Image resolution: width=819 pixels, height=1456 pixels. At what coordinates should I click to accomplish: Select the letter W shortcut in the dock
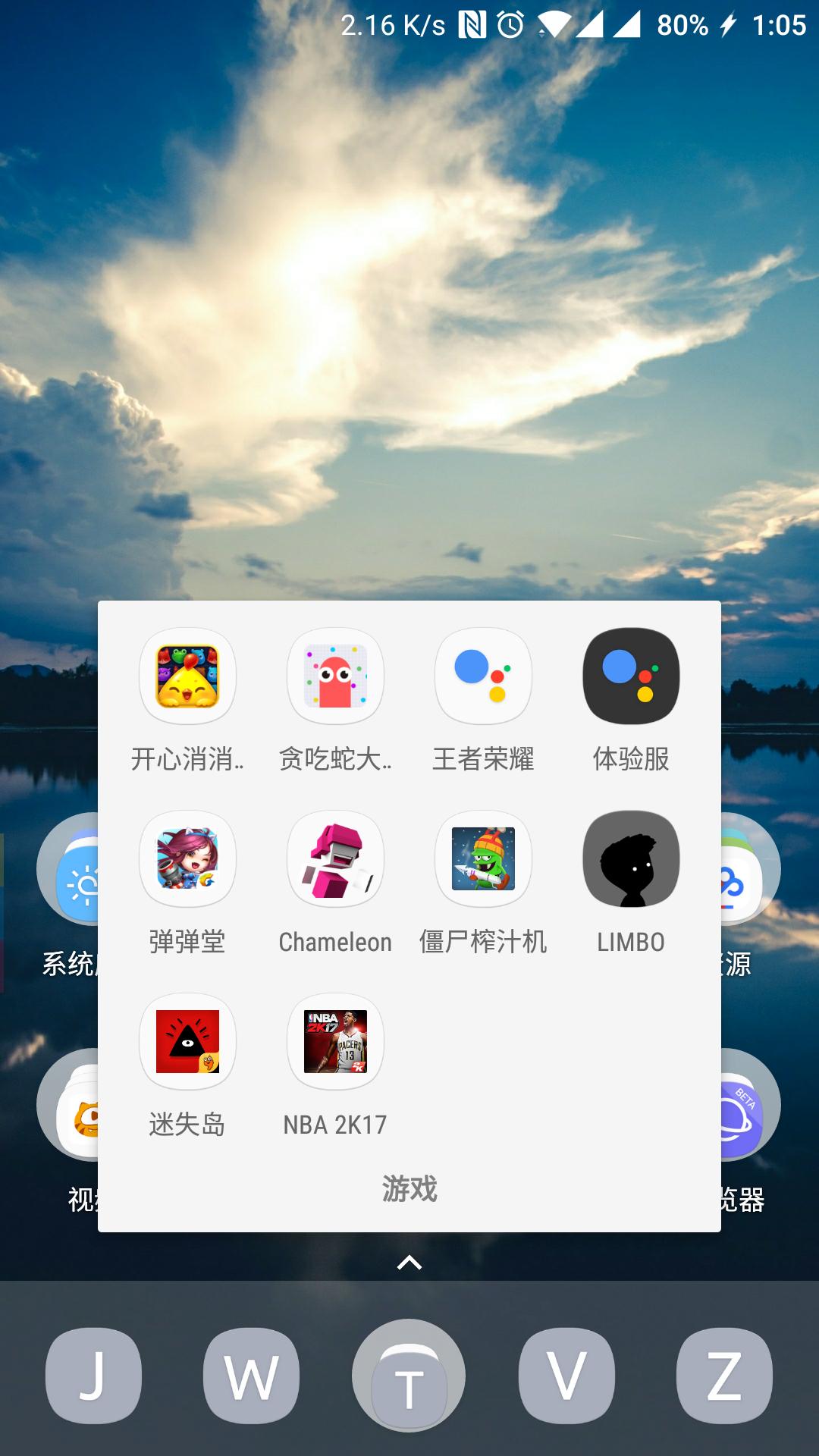point(251,1375)
